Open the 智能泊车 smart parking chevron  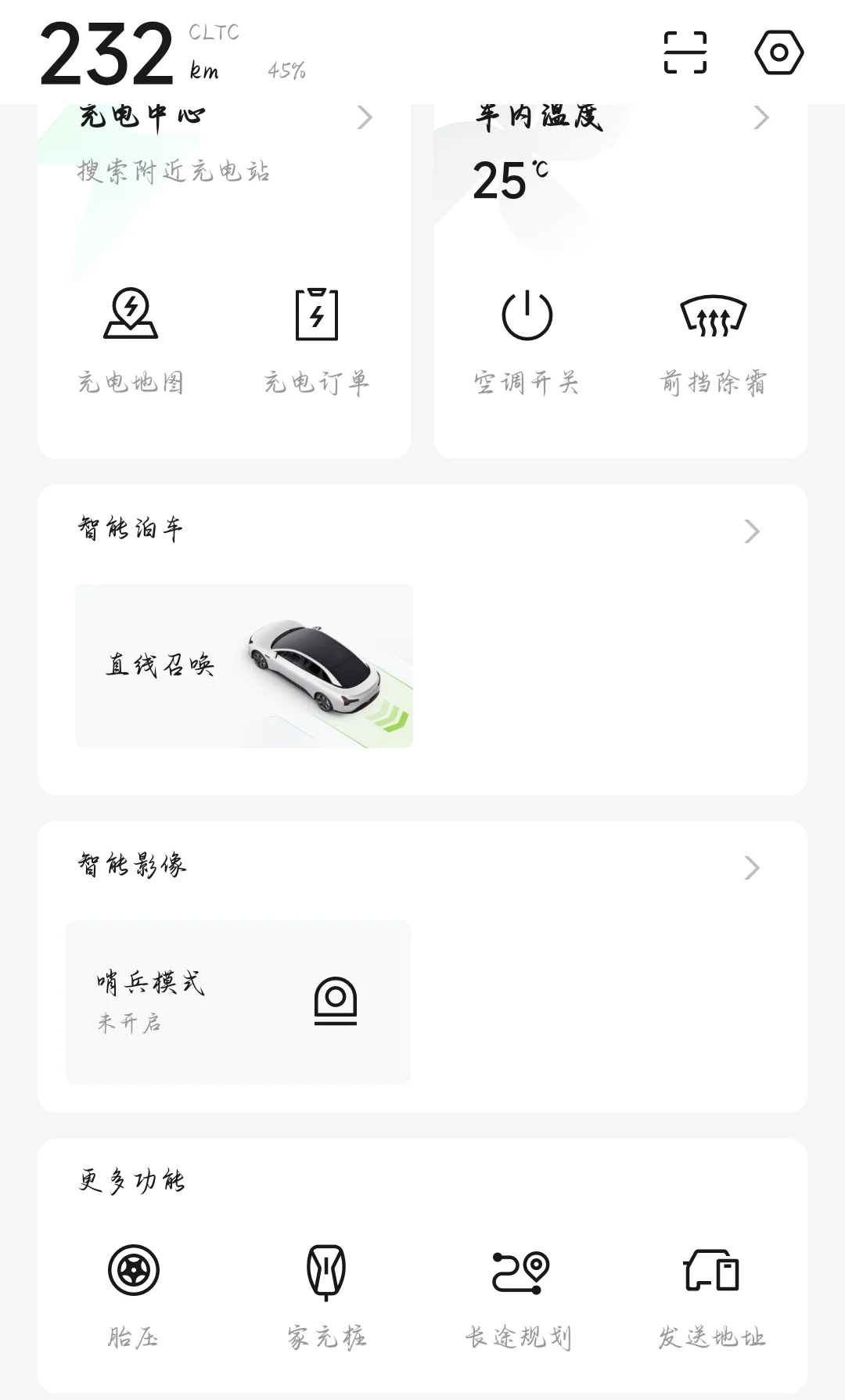click(x=751, y=531)
